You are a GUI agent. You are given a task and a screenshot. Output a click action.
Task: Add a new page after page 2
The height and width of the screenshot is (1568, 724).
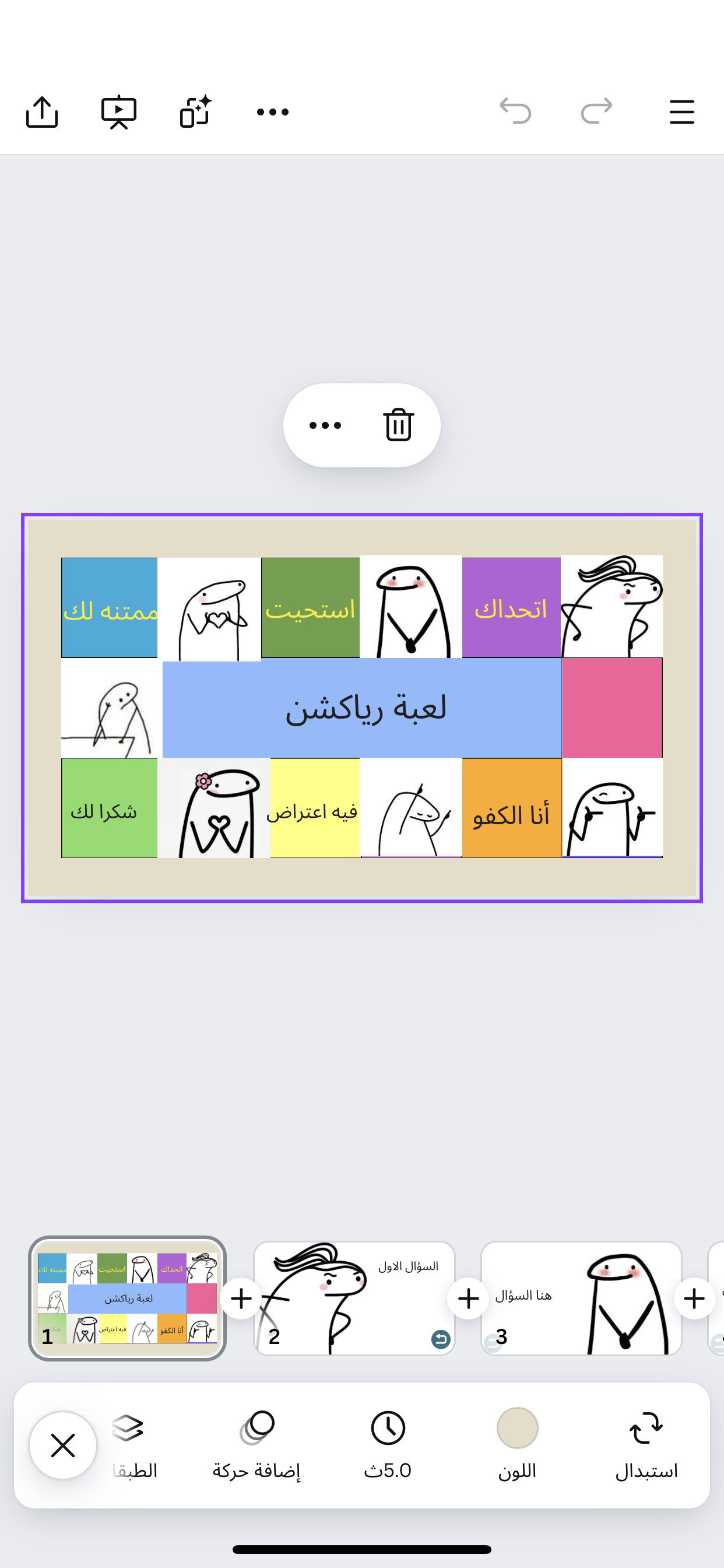tap(468, 1298)
